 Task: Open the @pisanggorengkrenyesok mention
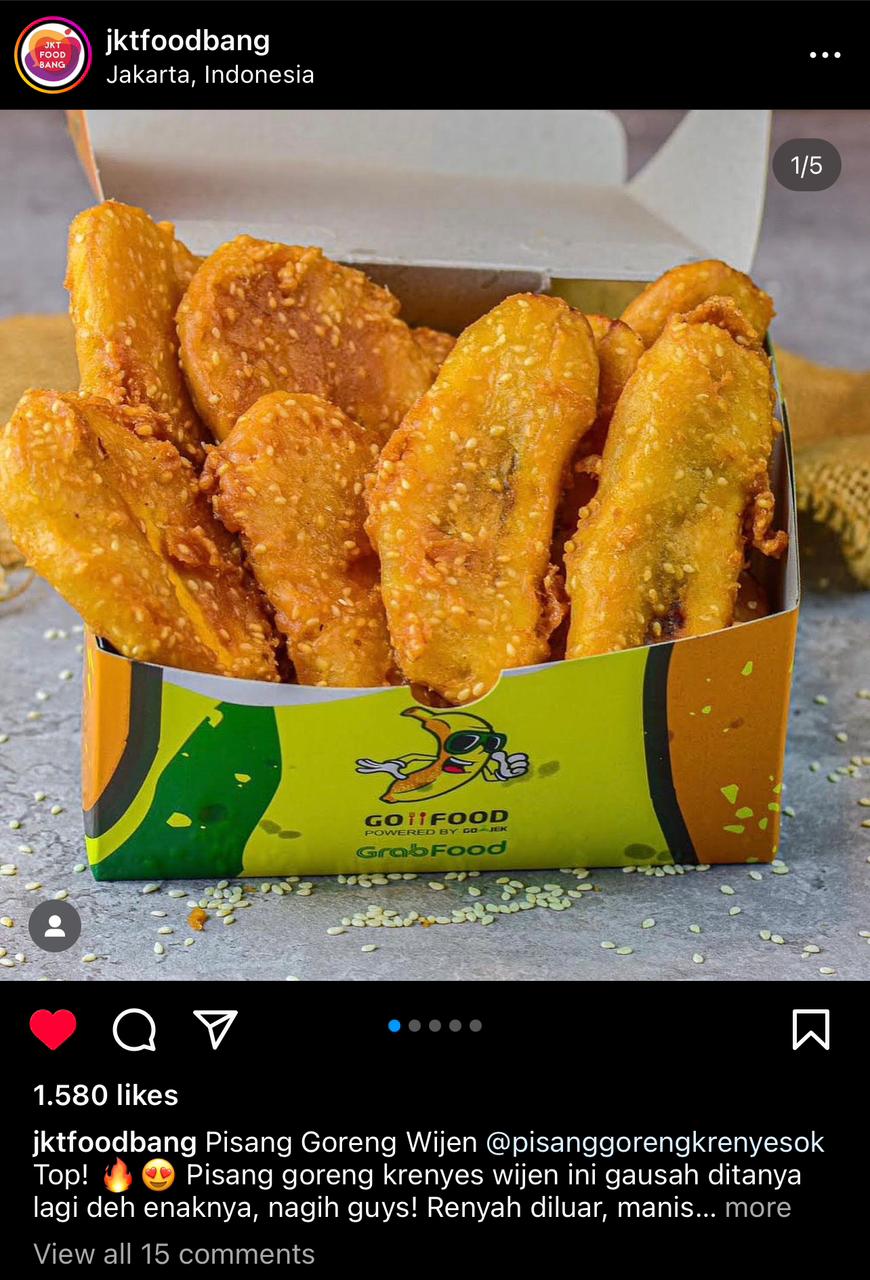tap(655, 1142)
